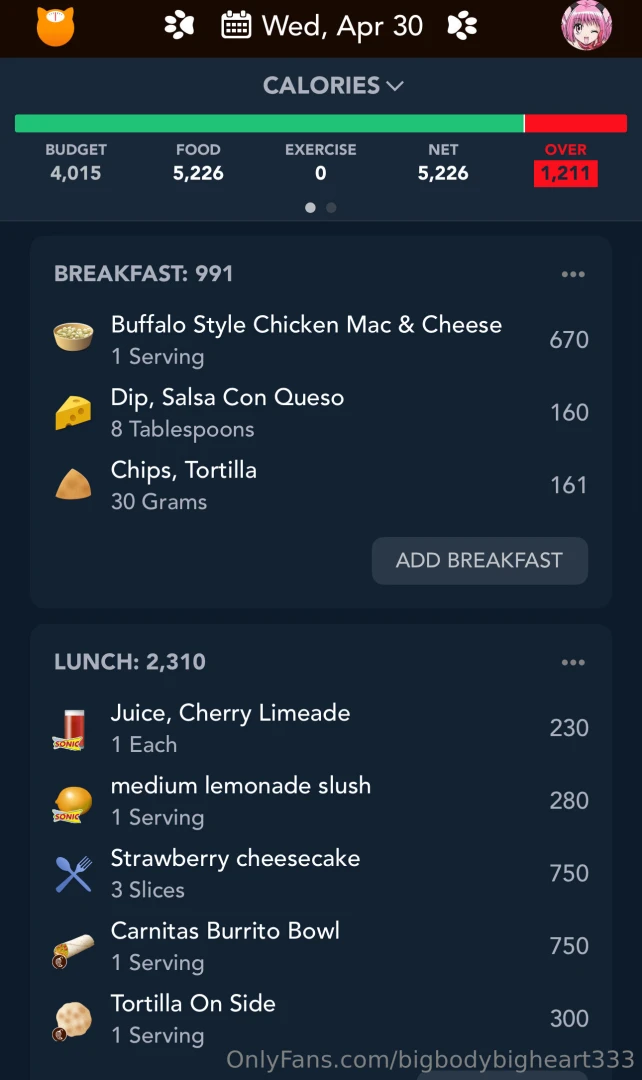Go to next day with right paw
The image size is (642, 1080).
tap(462, 26)
